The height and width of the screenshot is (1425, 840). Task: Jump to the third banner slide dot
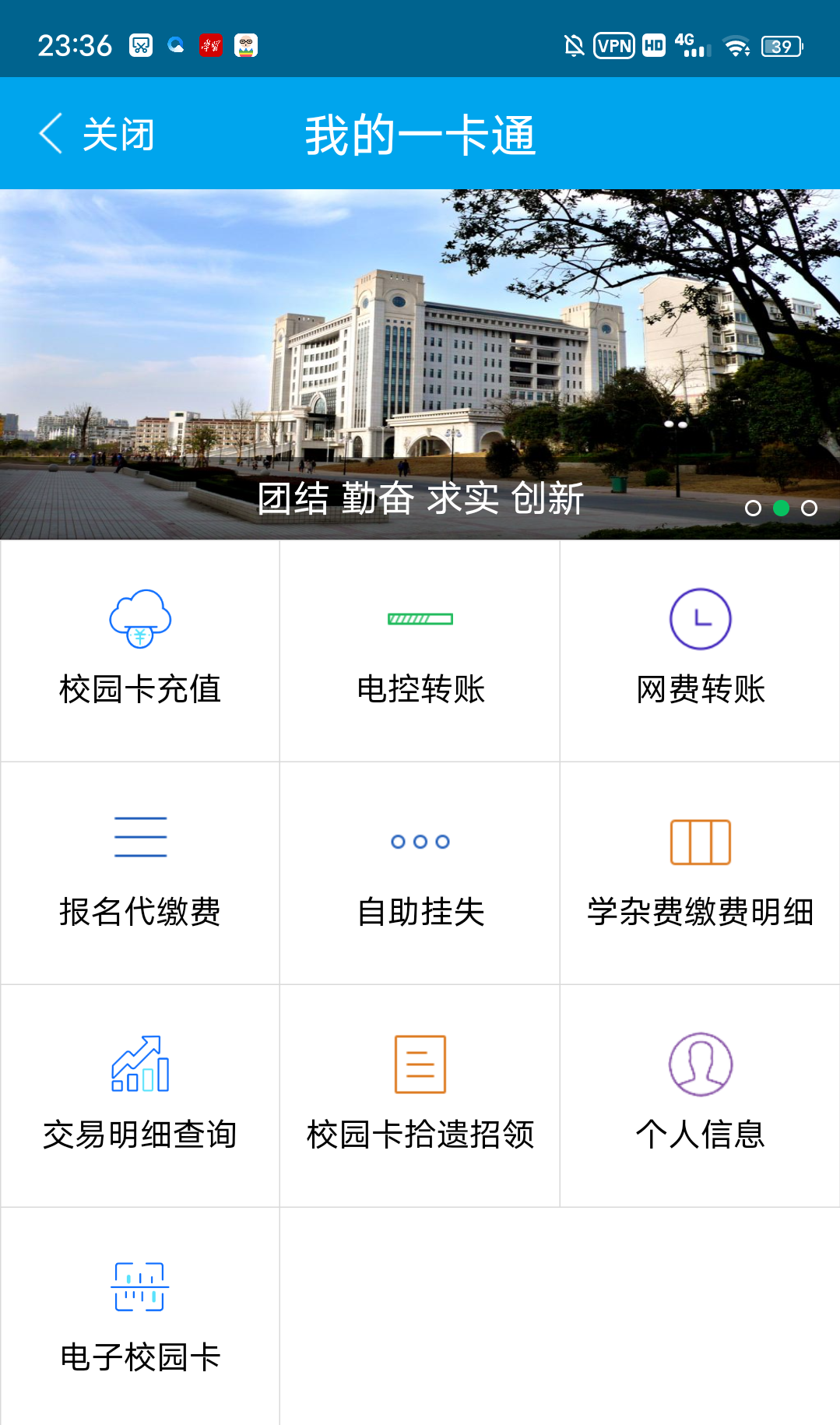pos(810,508)
